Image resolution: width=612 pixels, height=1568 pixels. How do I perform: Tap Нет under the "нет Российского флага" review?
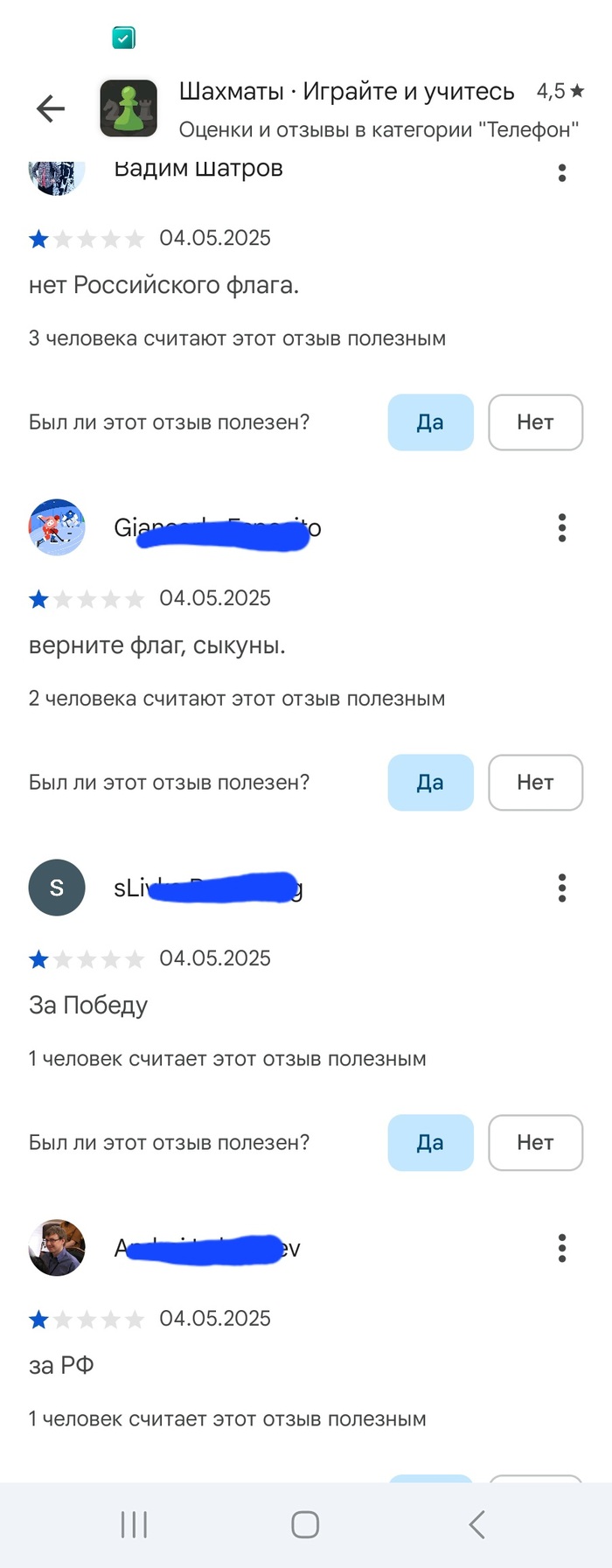[x=535, y=422]
